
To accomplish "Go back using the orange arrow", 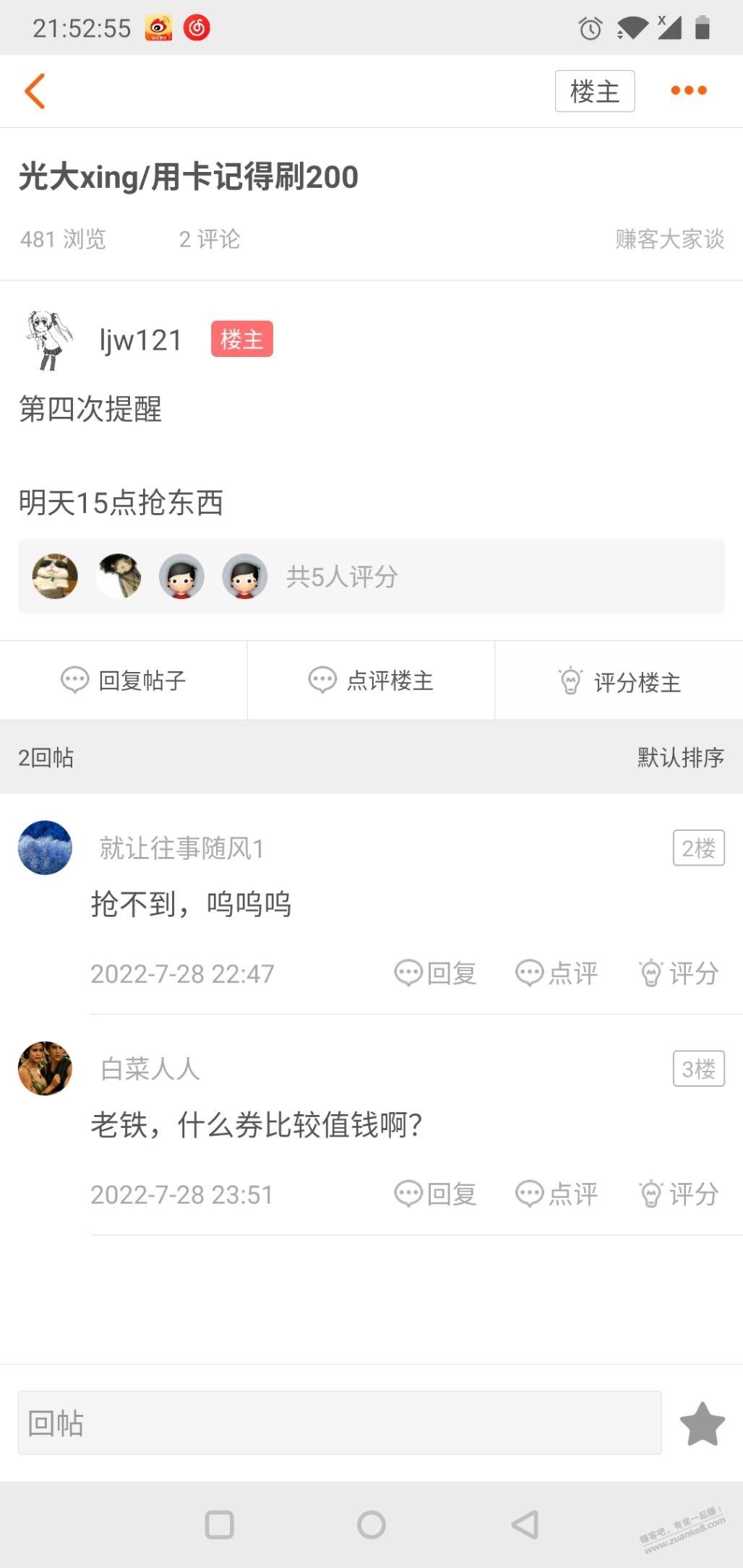I will click(x=35, y=91).
